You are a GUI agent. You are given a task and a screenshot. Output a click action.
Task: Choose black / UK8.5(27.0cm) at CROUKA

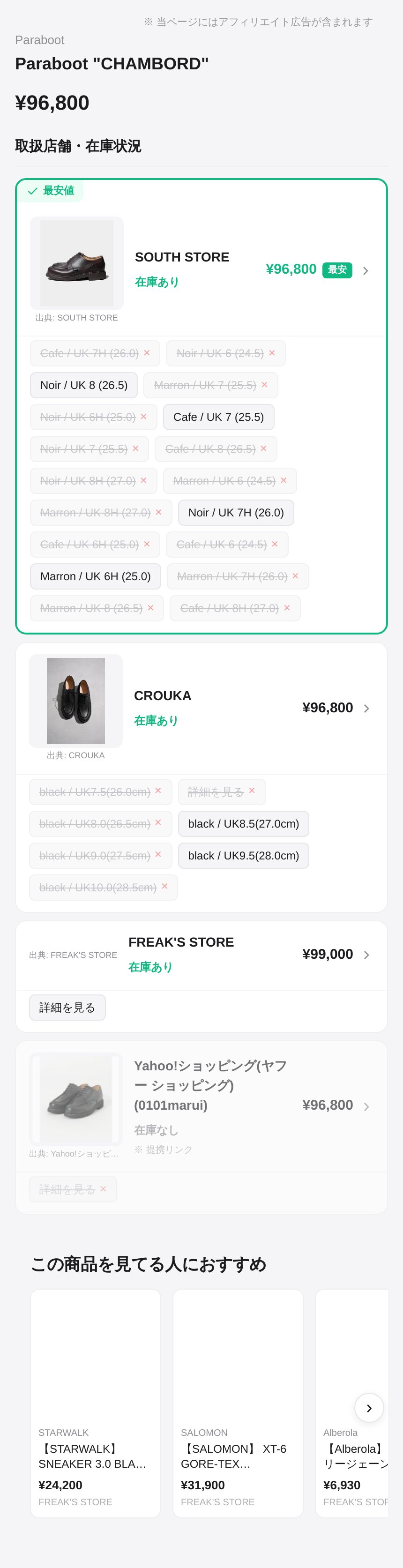tap(243, 823)
